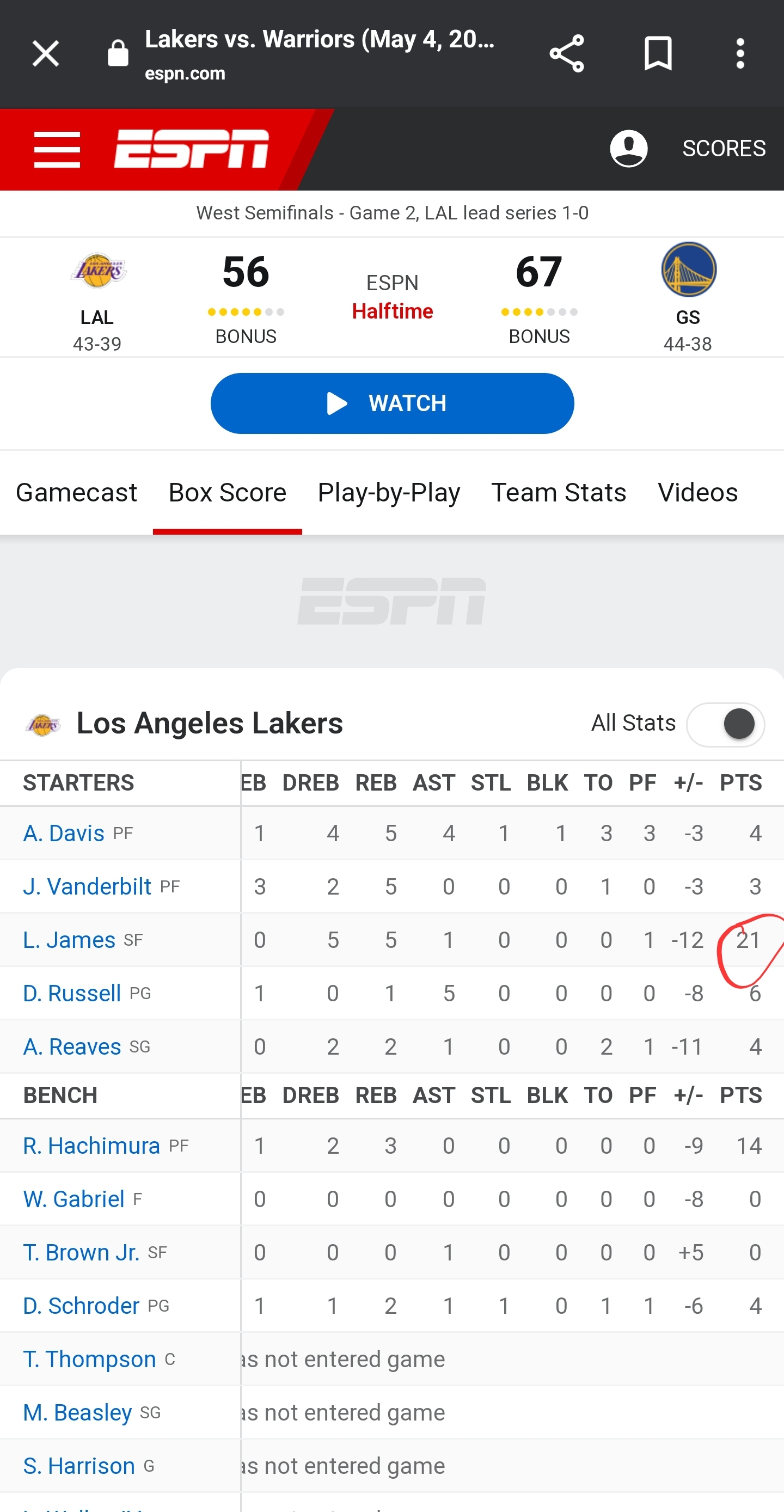Viewport: 784px width, 1512px height.
Task: Tap the blue WATCH button
Action: pyautogui.click(x=392, y=403)
